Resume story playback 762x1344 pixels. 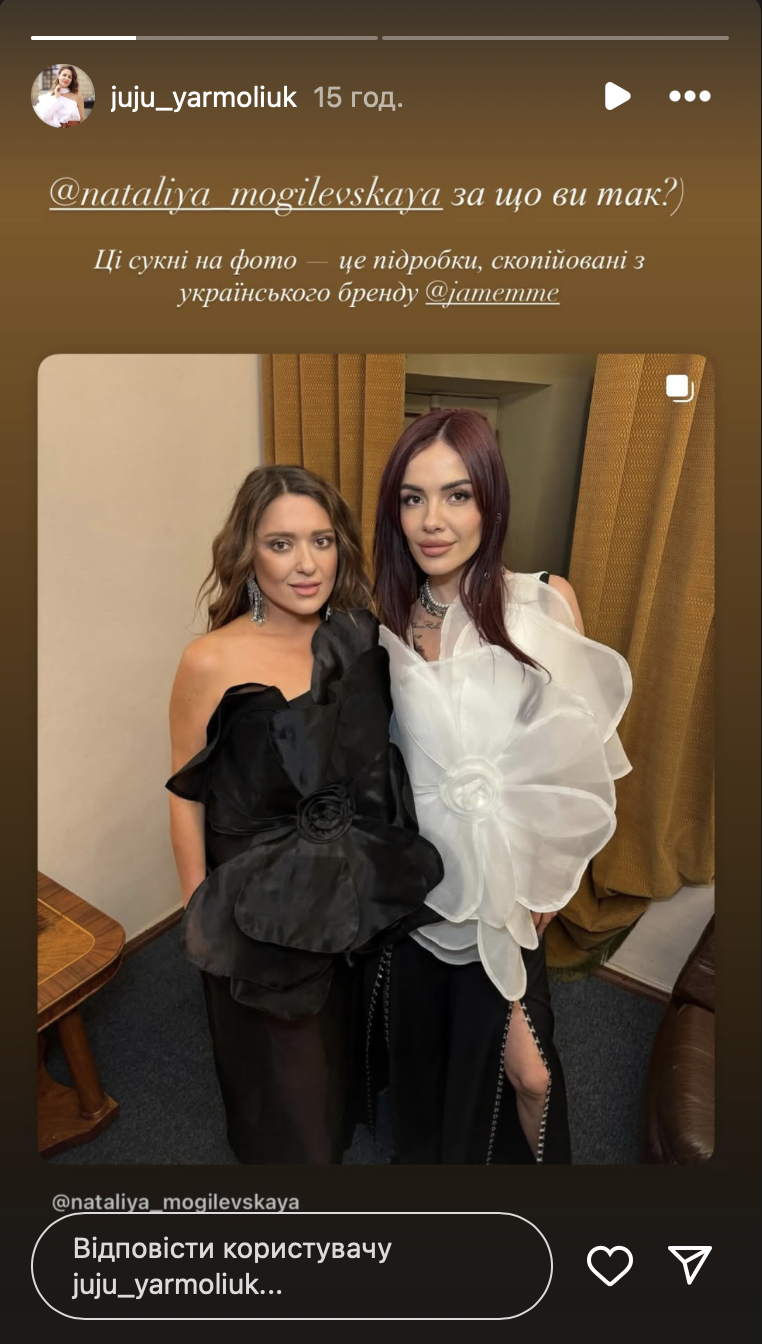(617, 96)
